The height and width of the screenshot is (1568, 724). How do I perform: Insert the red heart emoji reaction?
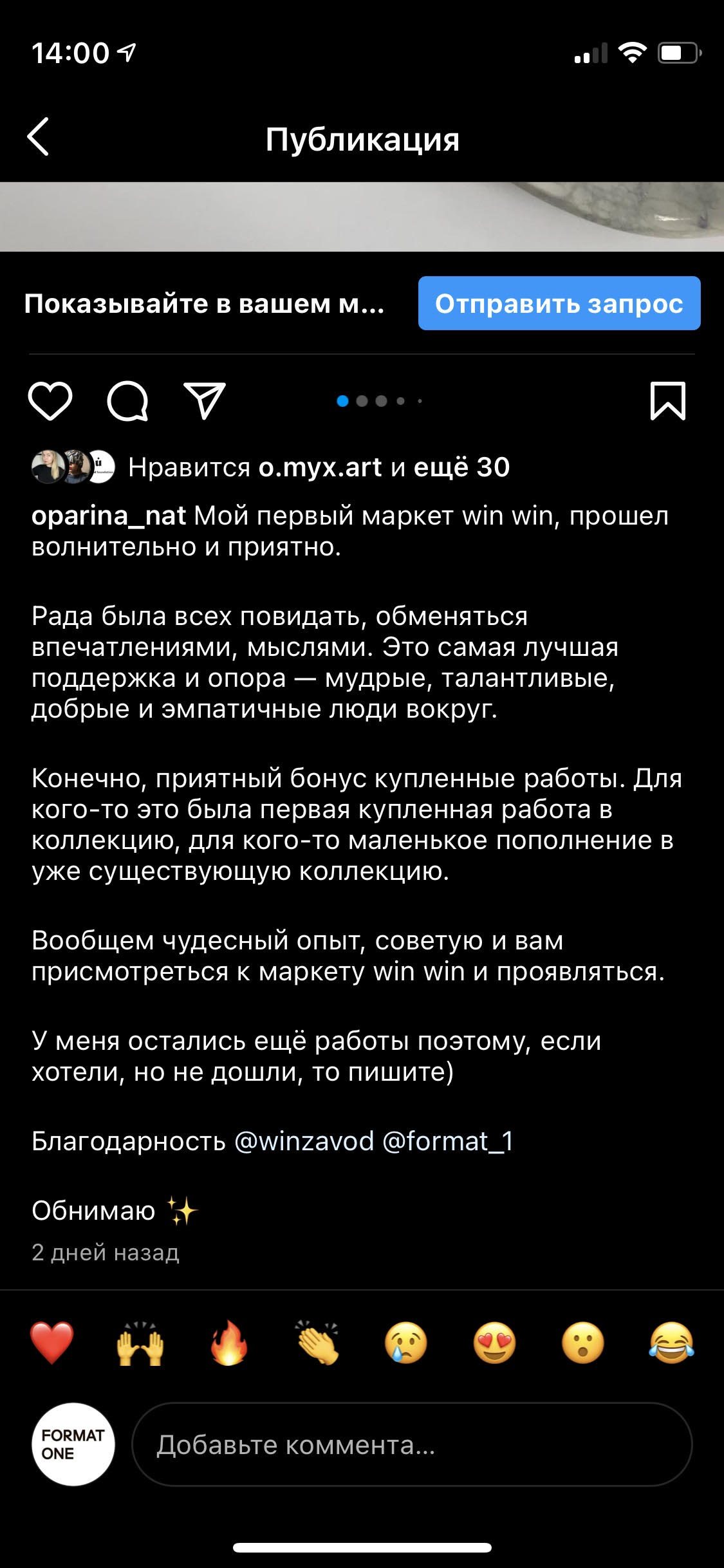coord(52,1343)
